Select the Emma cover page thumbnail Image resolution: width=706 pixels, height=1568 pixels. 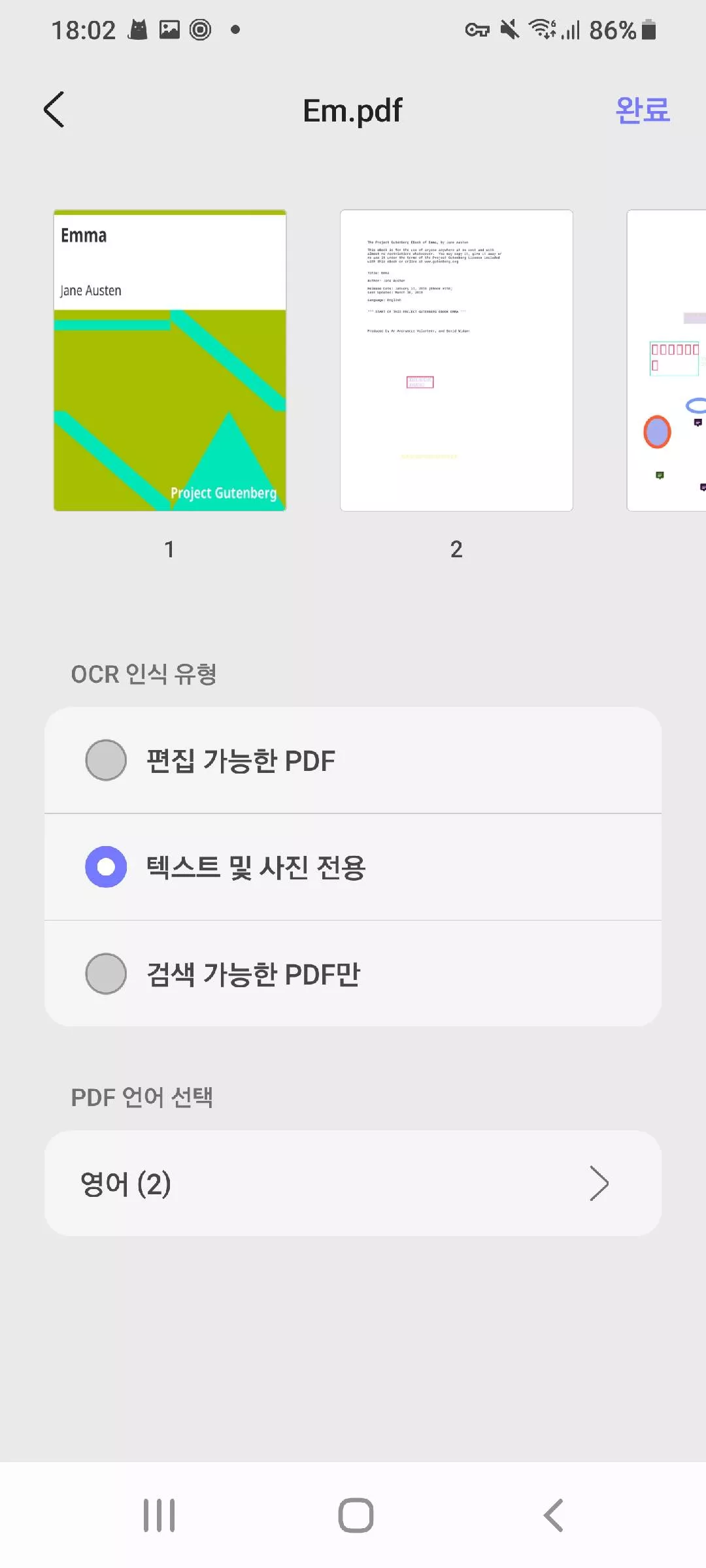[170, 359]
